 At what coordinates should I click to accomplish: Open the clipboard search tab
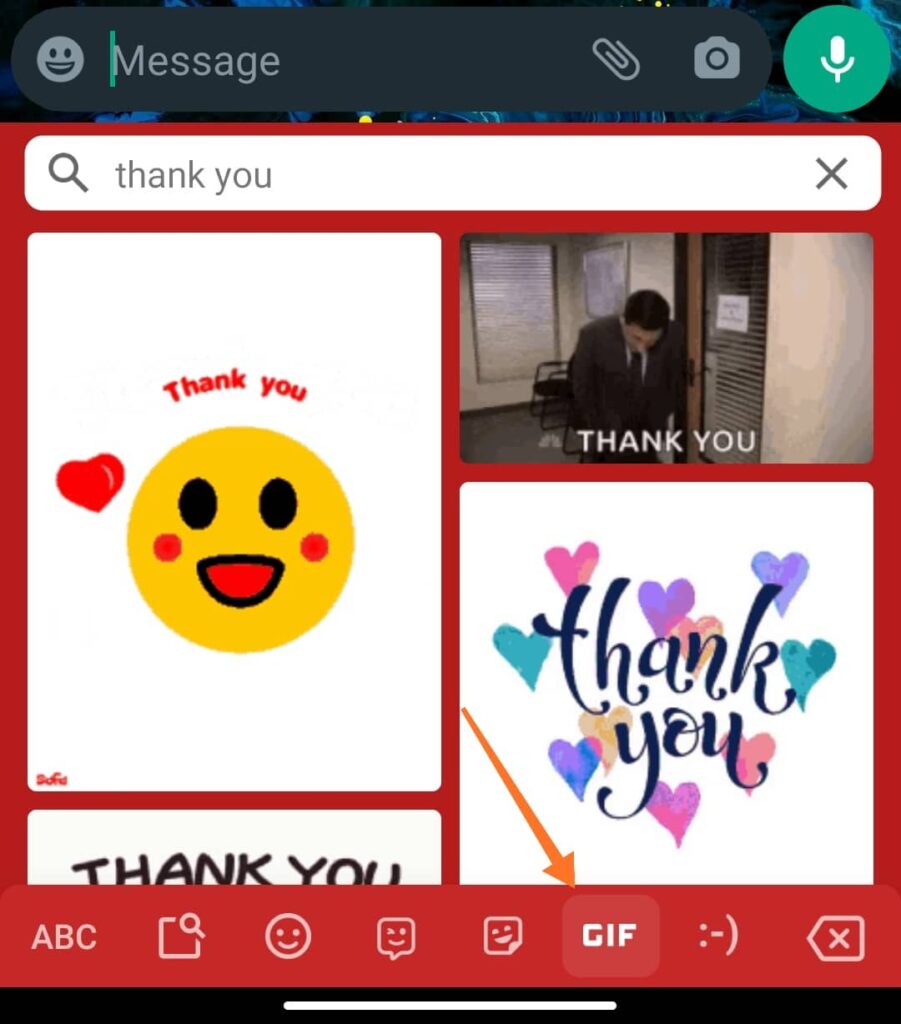pyautogui.click(x=181, y=937)
